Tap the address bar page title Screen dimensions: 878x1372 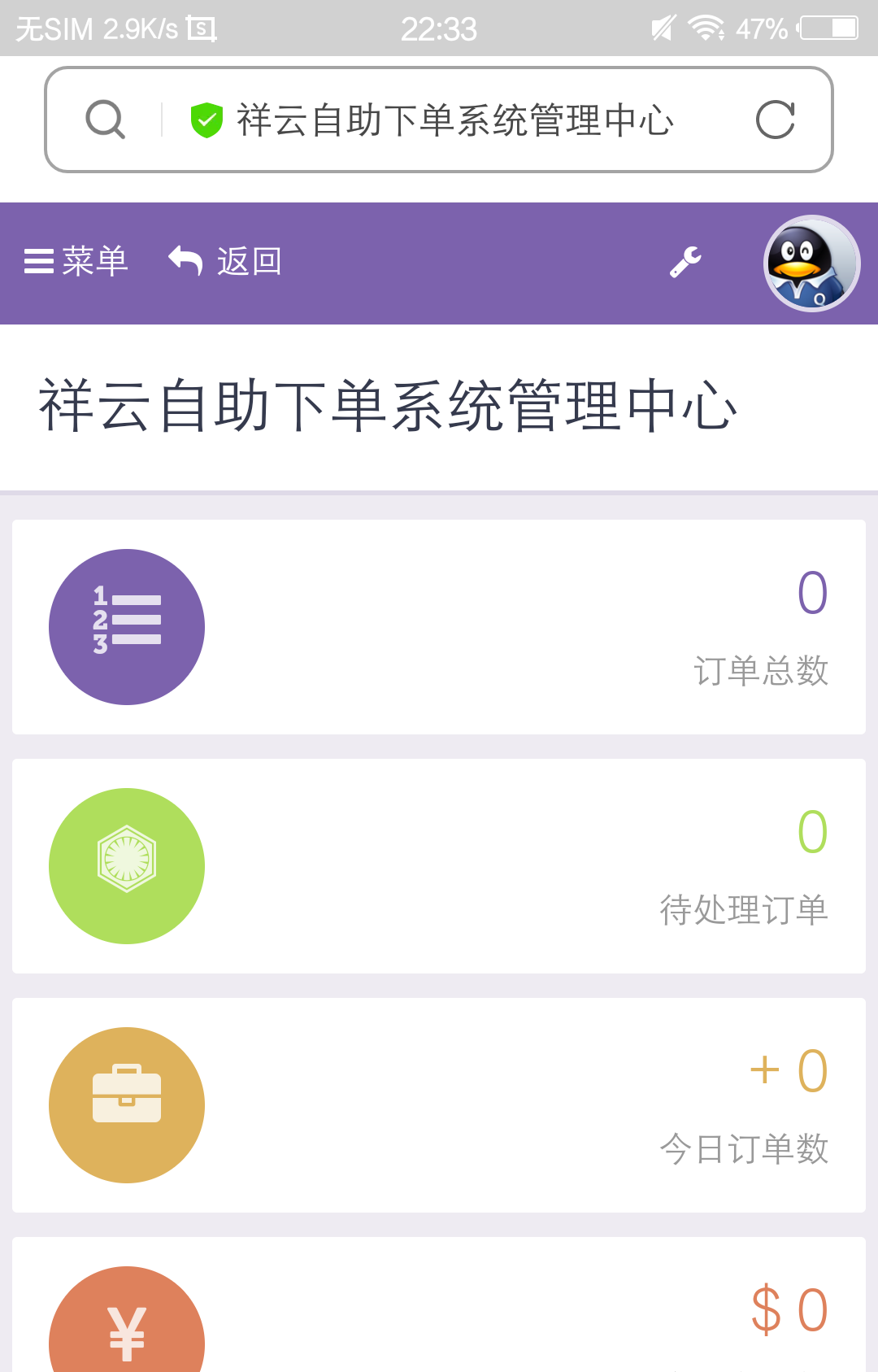pyautogui.click(x=454, y=120)
